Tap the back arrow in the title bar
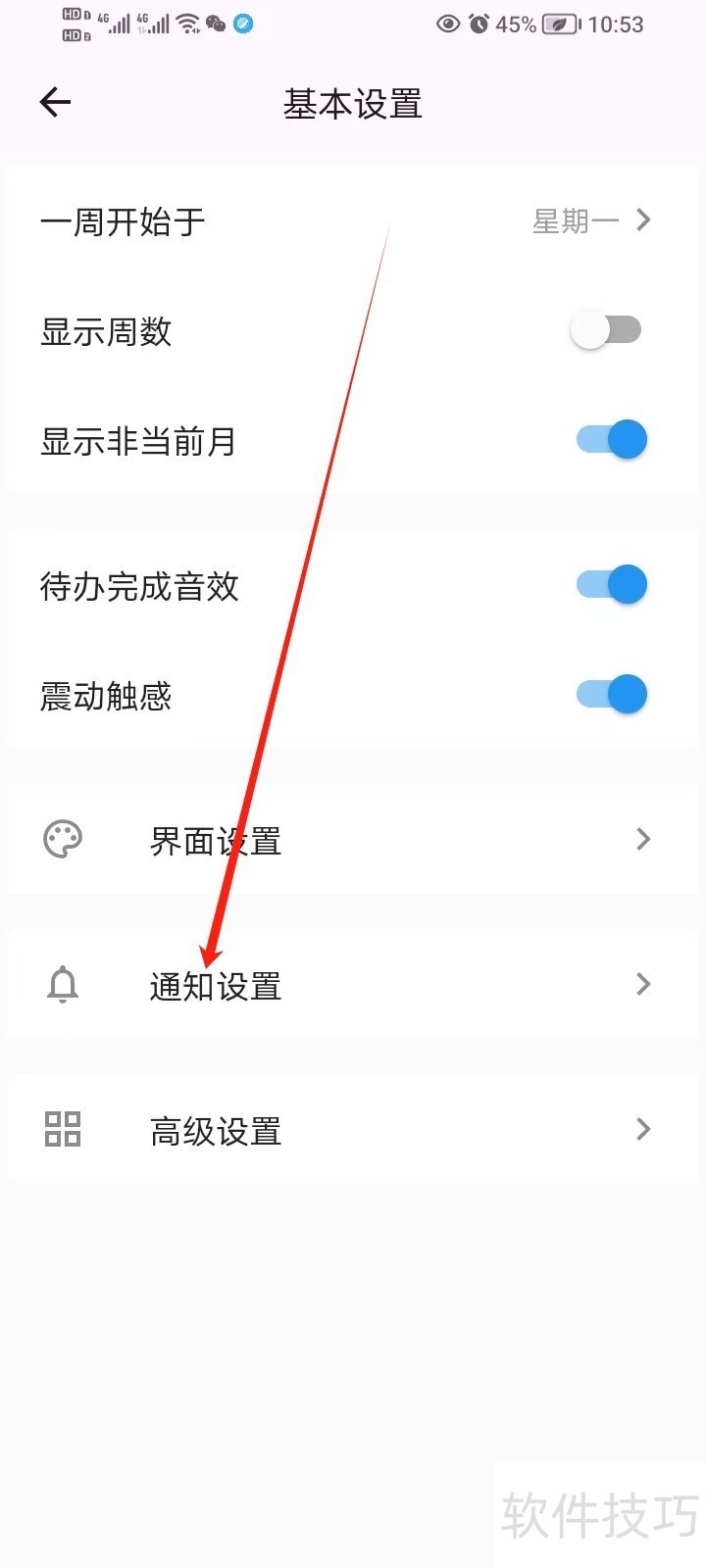The image size is (706, 1568). point(54,102)
